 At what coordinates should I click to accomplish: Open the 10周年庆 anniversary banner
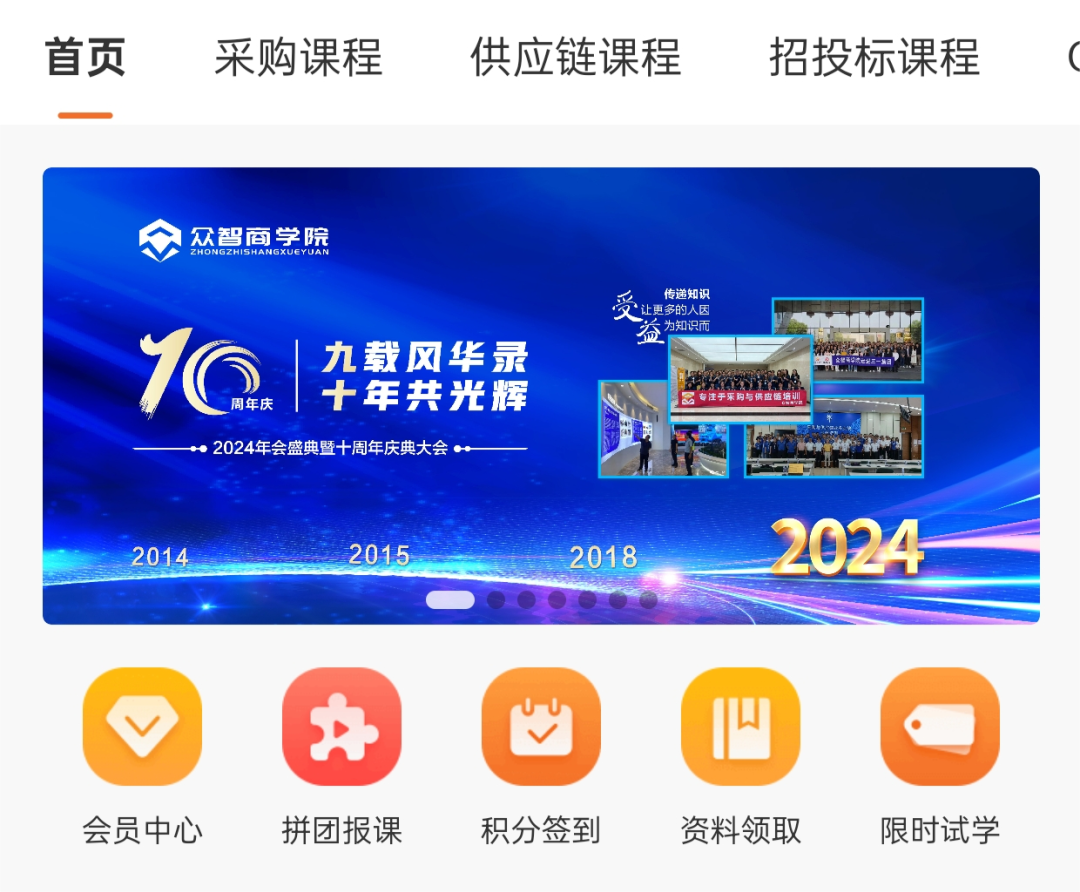(x=540, y=395)
